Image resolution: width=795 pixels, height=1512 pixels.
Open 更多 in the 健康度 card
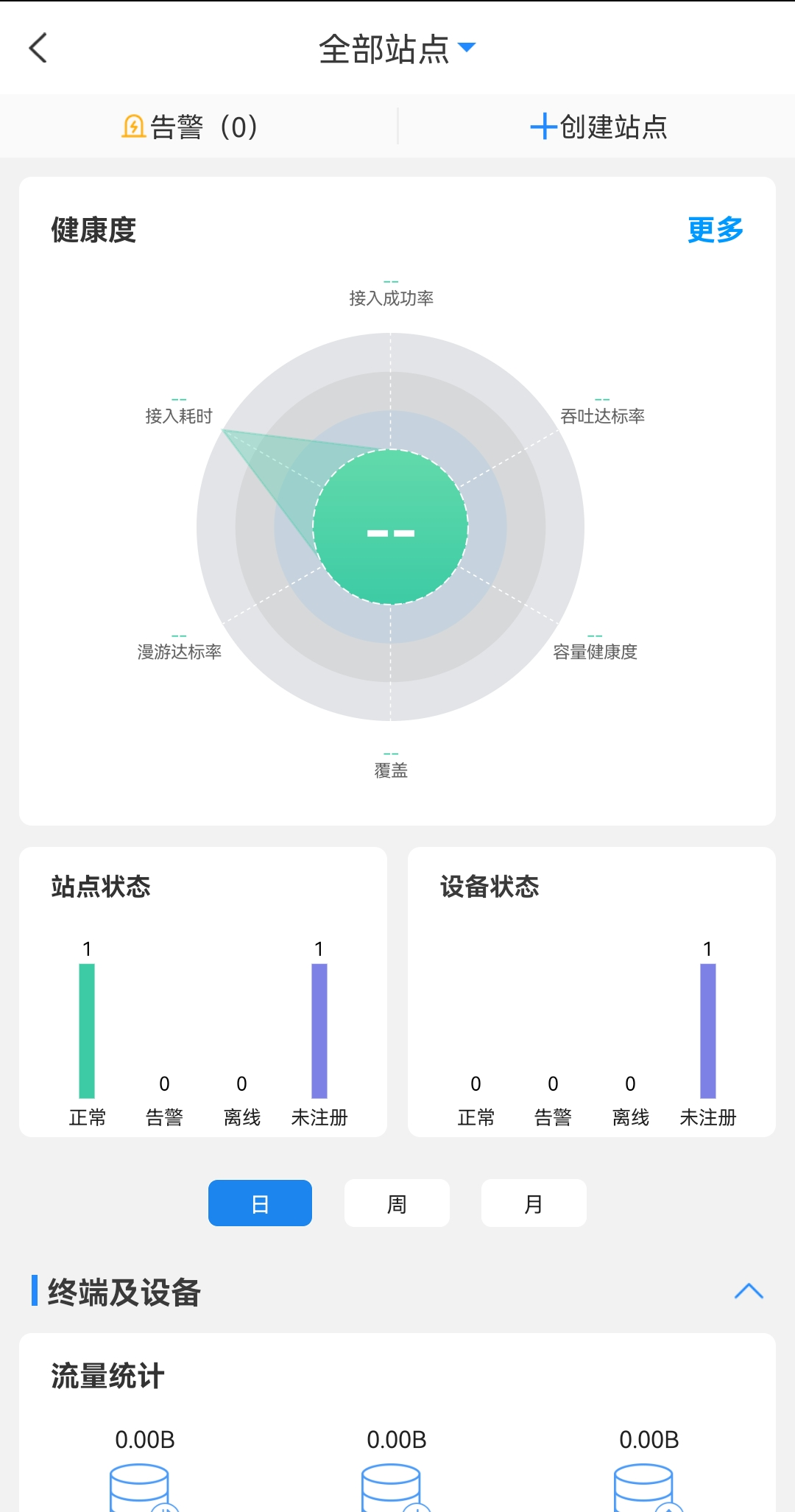point(715,230)
